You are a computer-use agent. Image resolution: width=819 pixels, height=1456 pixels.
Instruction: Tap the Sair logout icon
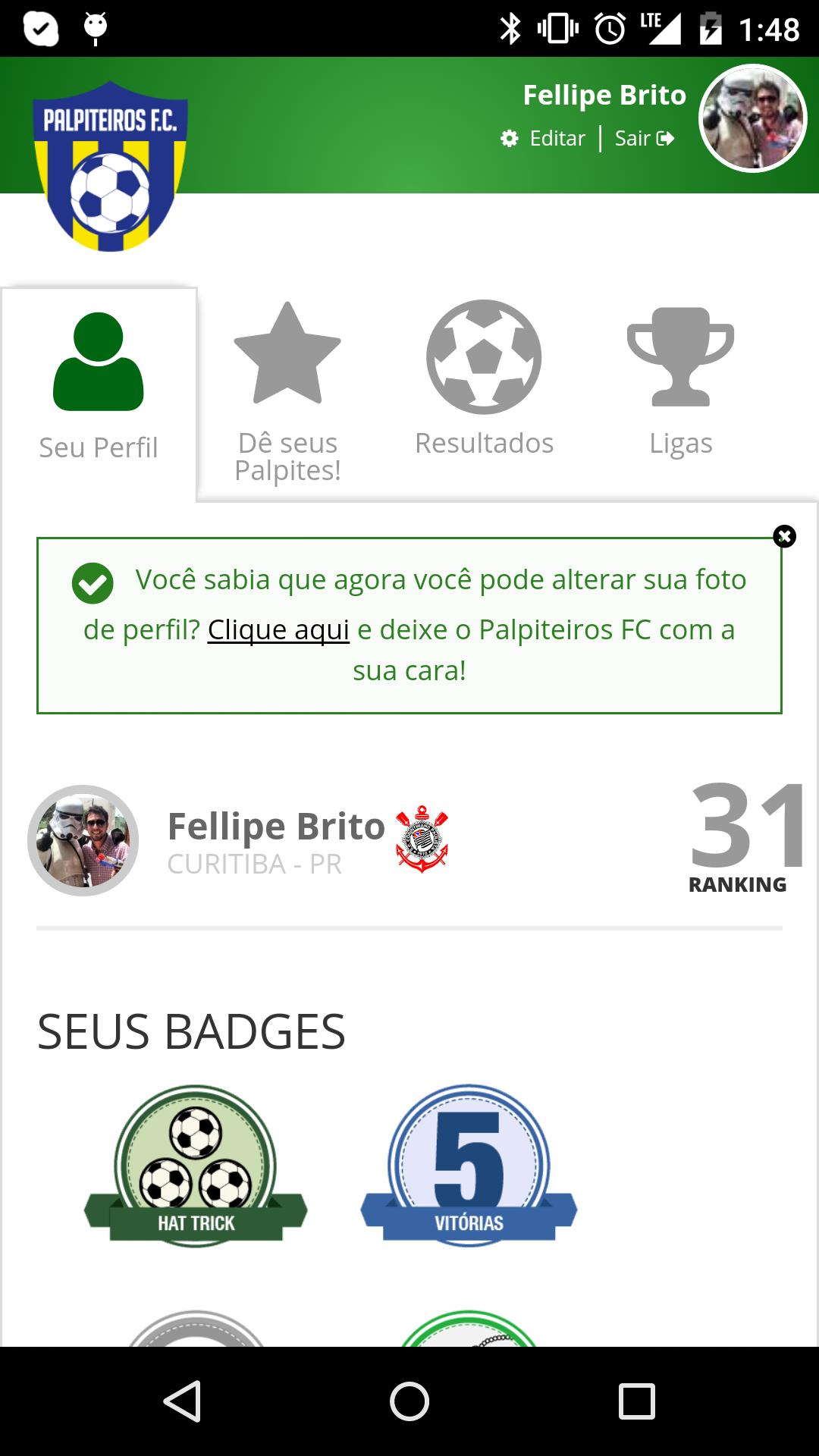pos(666,138)
